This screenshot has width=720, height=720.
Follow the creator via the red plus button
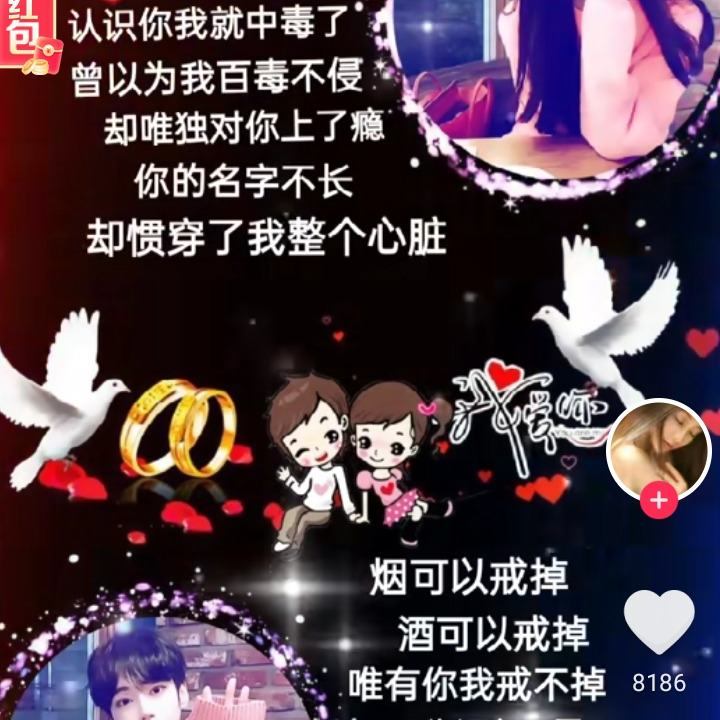[x=658, y=500]
